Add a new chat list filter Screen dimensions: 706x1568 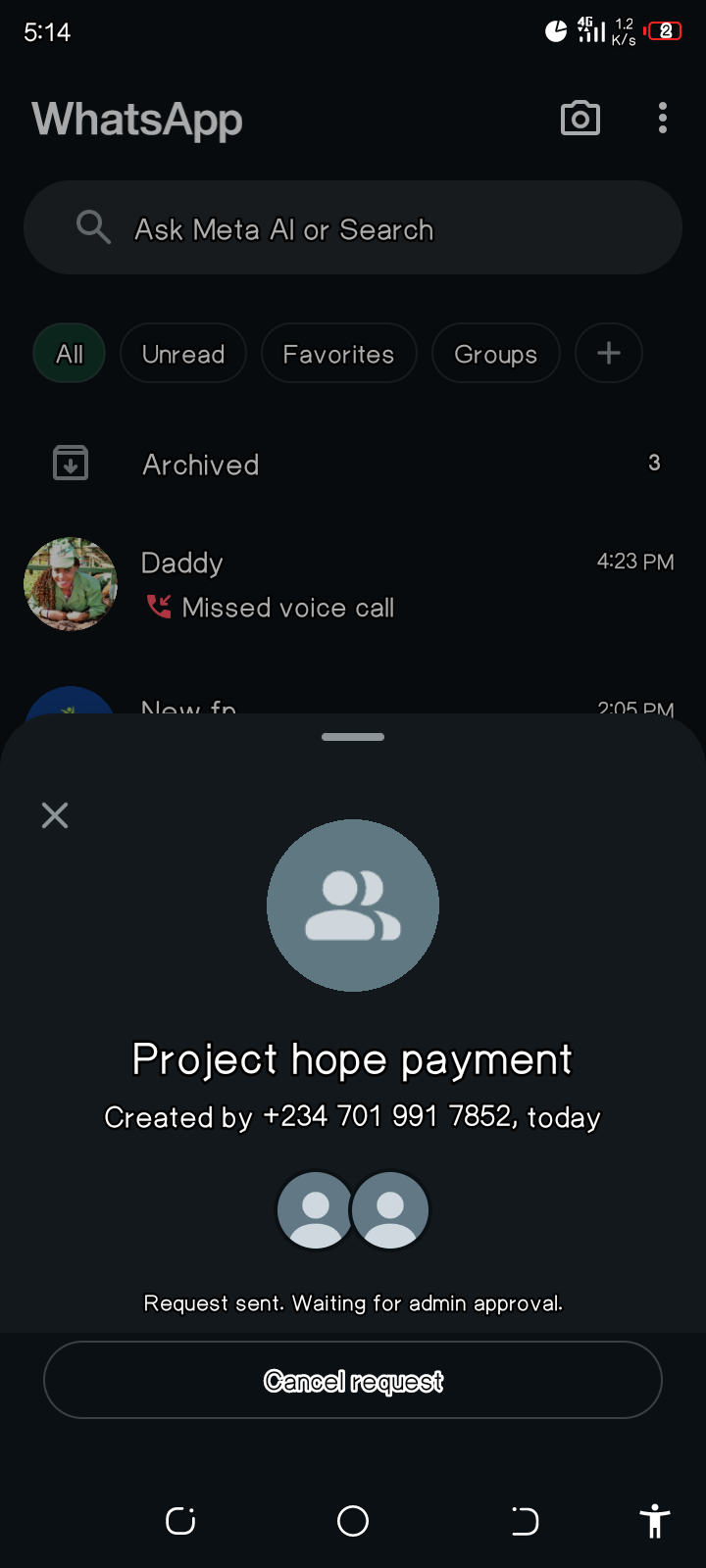click(x=609, y=353)
